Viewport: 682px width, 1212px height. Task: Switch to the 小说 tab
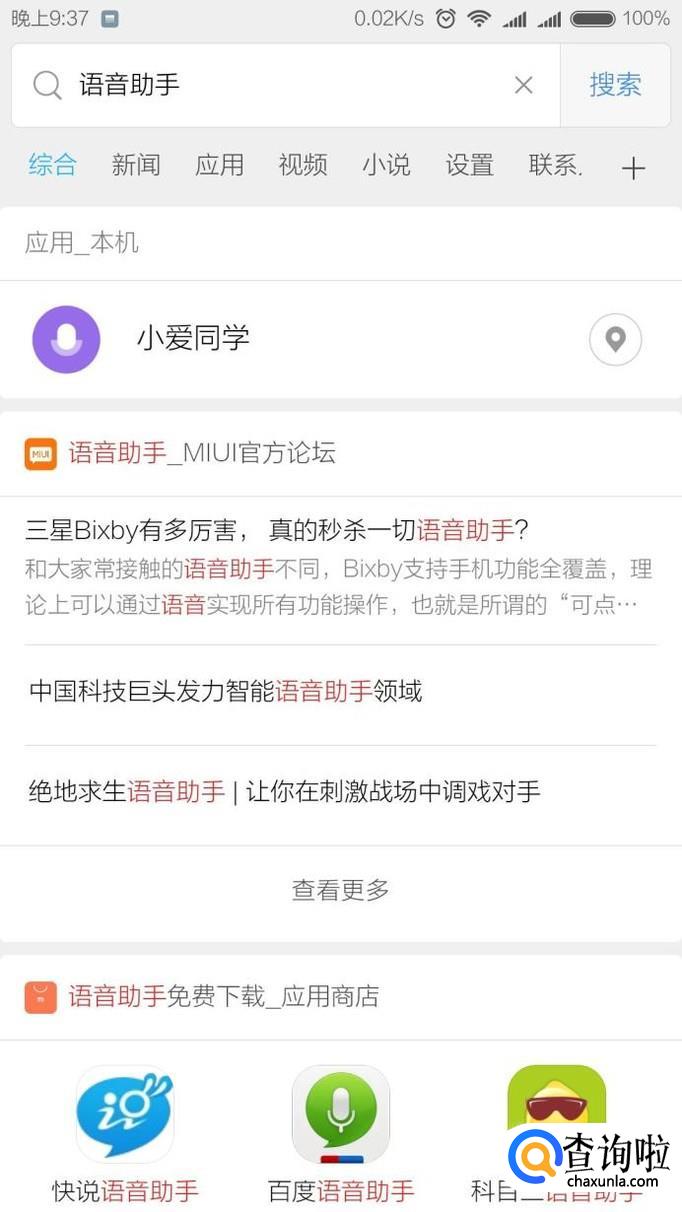click(x=386, y=165)
